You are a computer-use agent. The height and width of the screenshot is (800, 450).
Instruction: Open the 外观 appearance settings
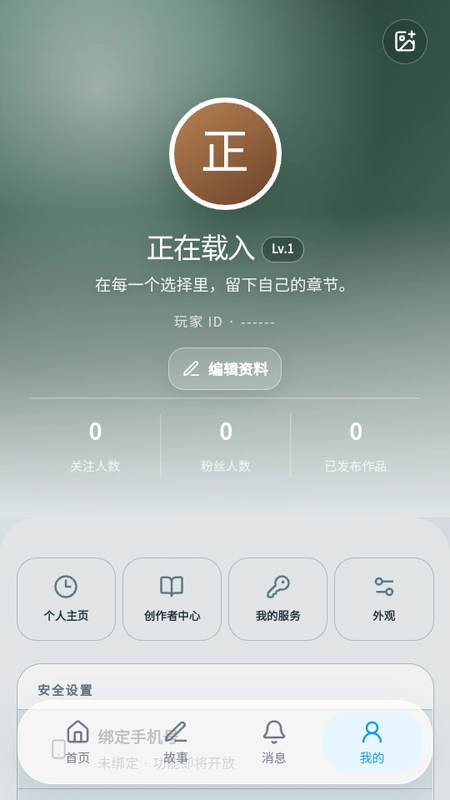click(x=384, y=599)
